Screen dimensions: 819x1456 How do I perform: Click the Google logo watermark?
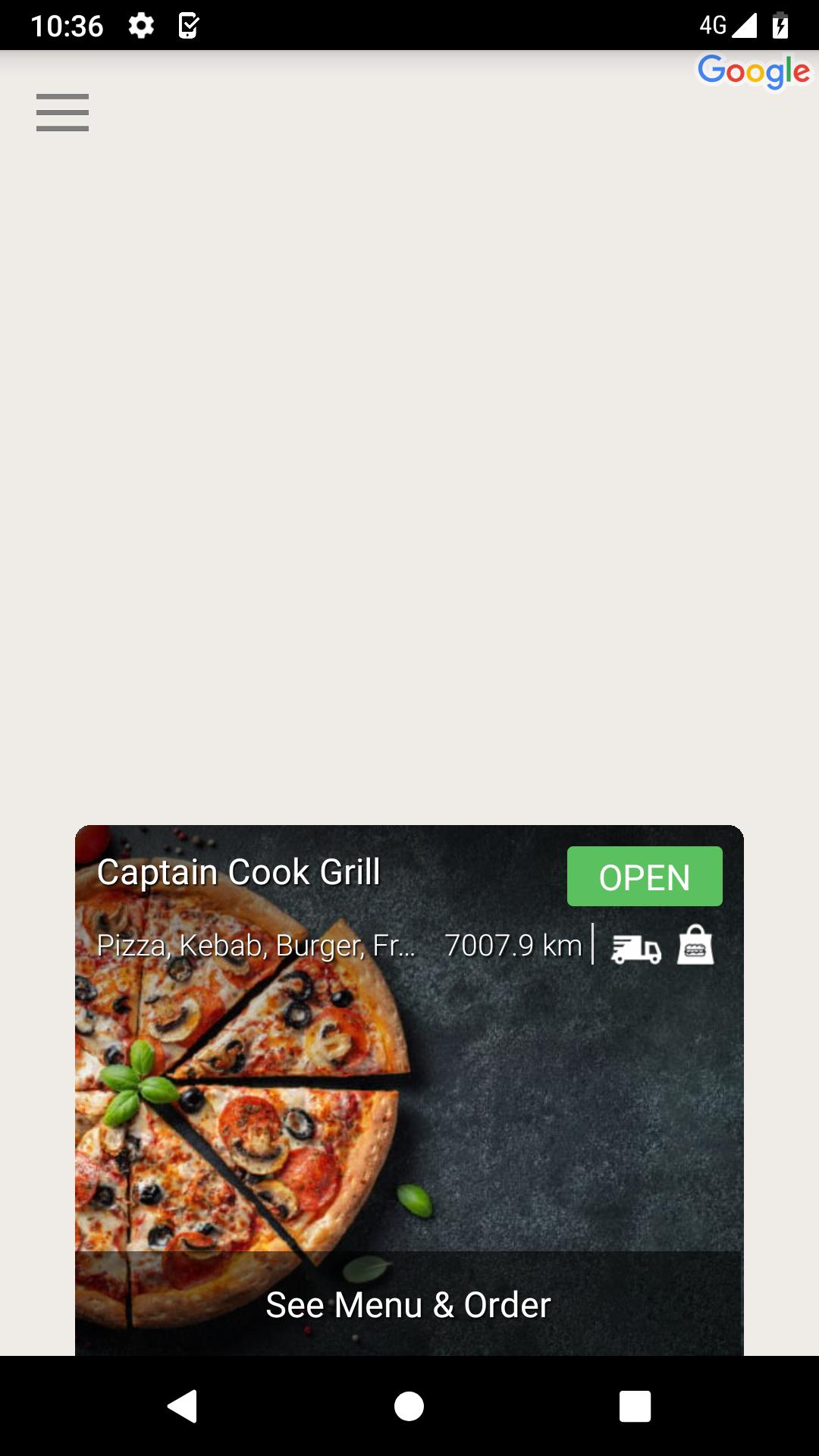tap(755, 71)
